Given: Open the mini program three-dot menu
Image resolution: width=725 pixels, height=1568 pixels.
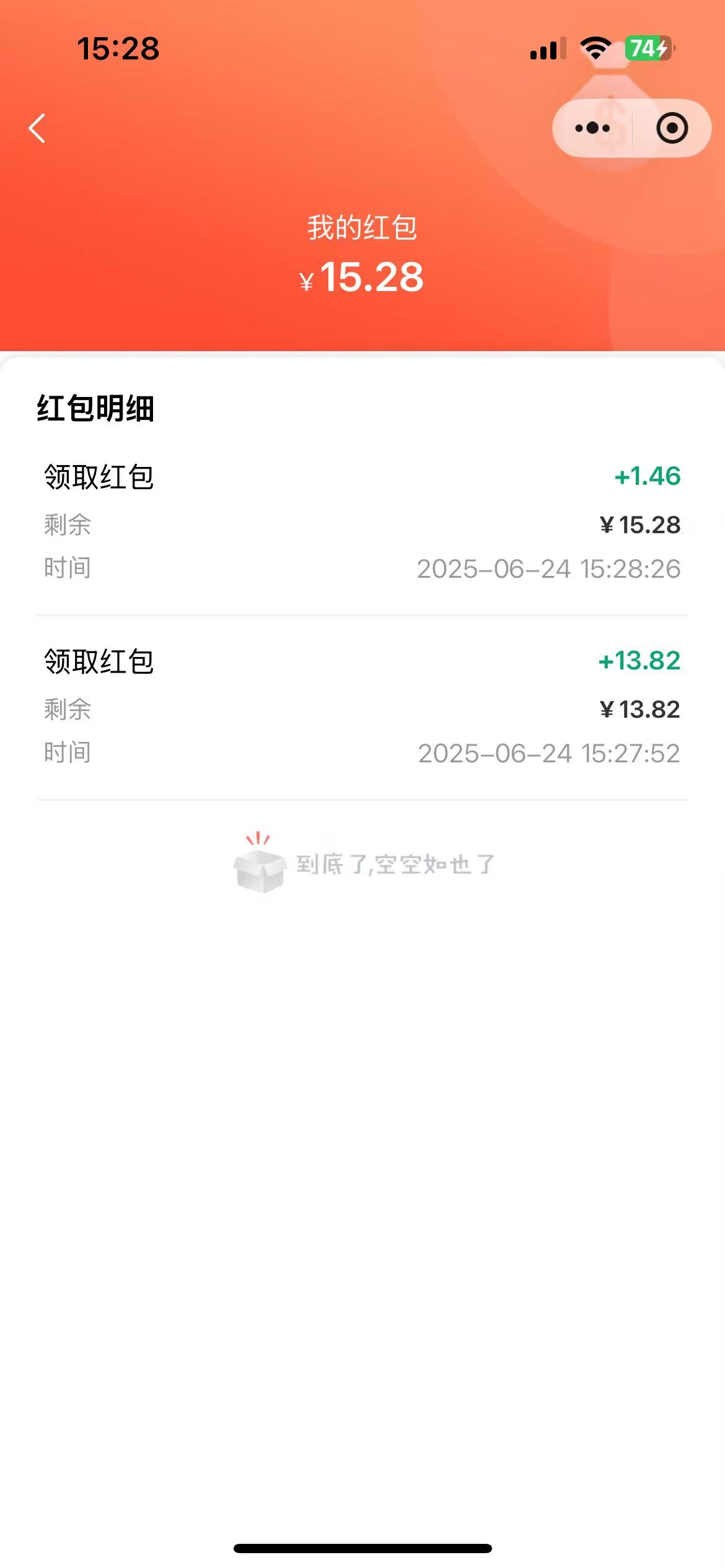Looking at the screenshot, I should tap(592, 128).
